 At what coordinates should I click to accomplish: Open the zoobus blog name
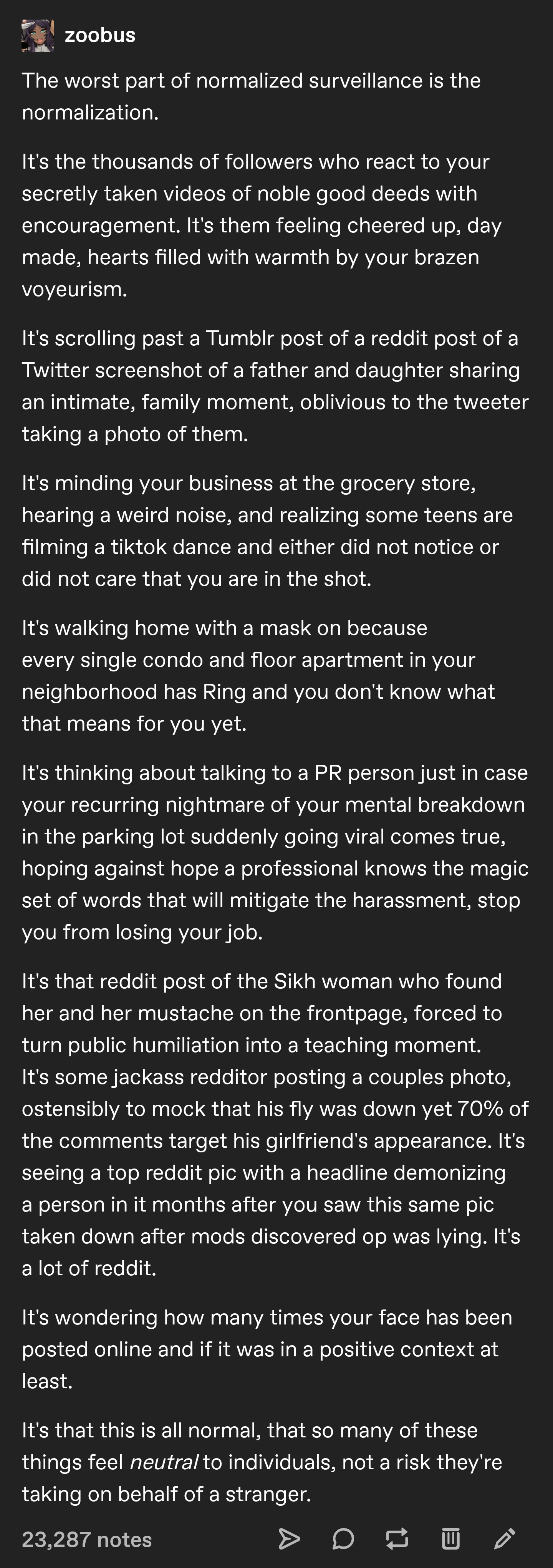[100, 35]
